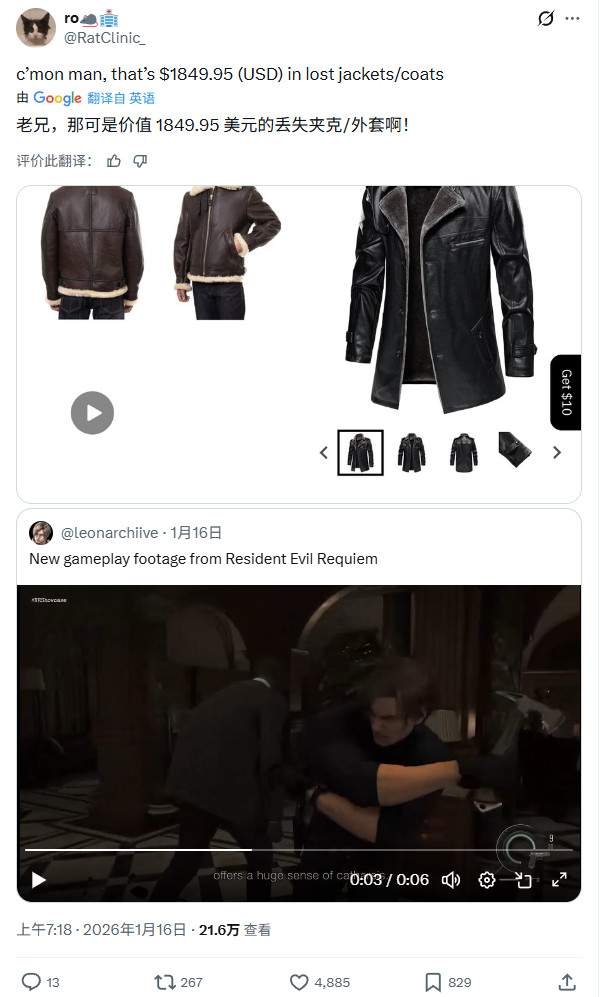600x997 pixels.
Task: Open picture-in-picture for the video
Action: (x=523, y=880)
